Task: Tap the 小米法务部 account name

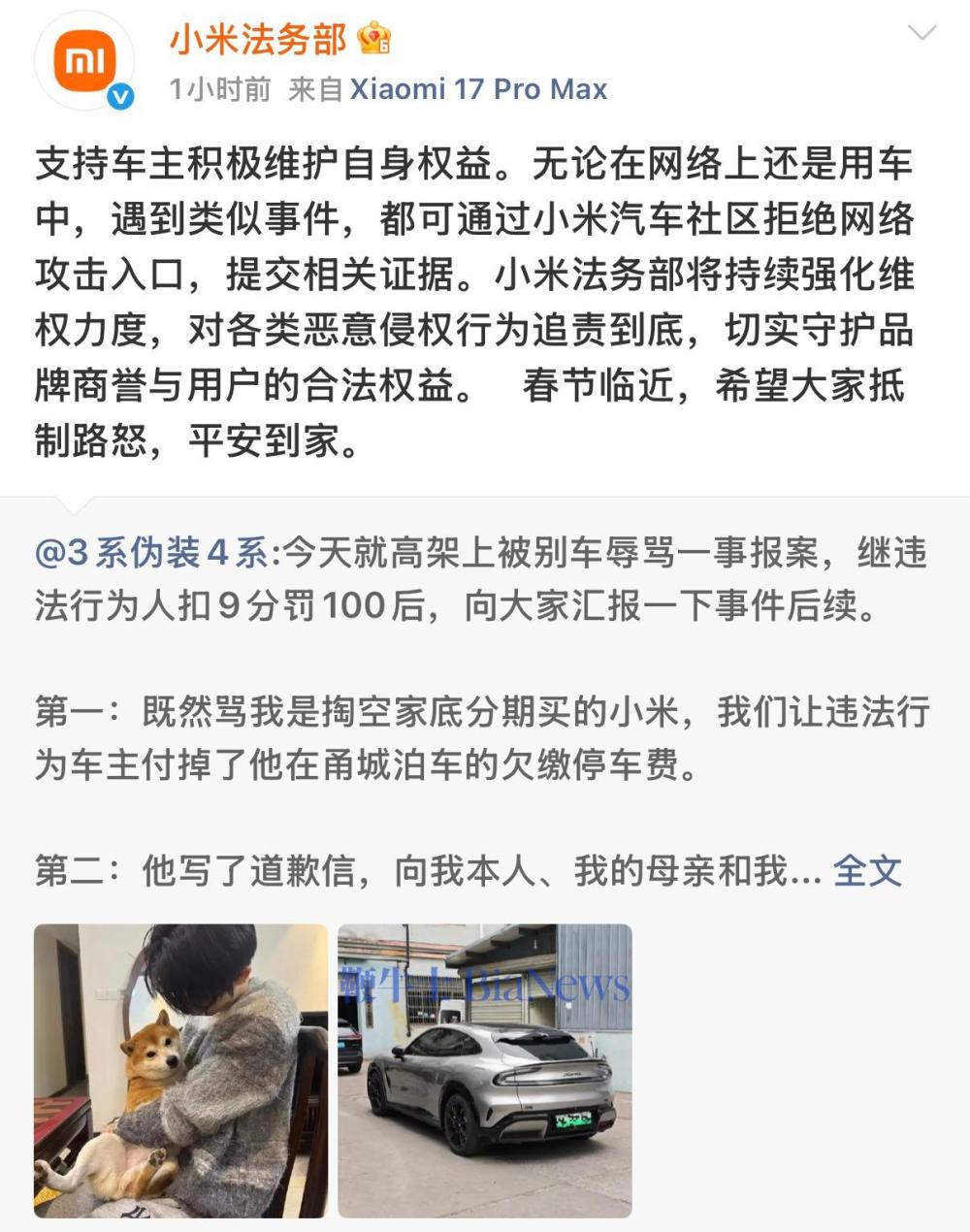Action: coord(257,39)
